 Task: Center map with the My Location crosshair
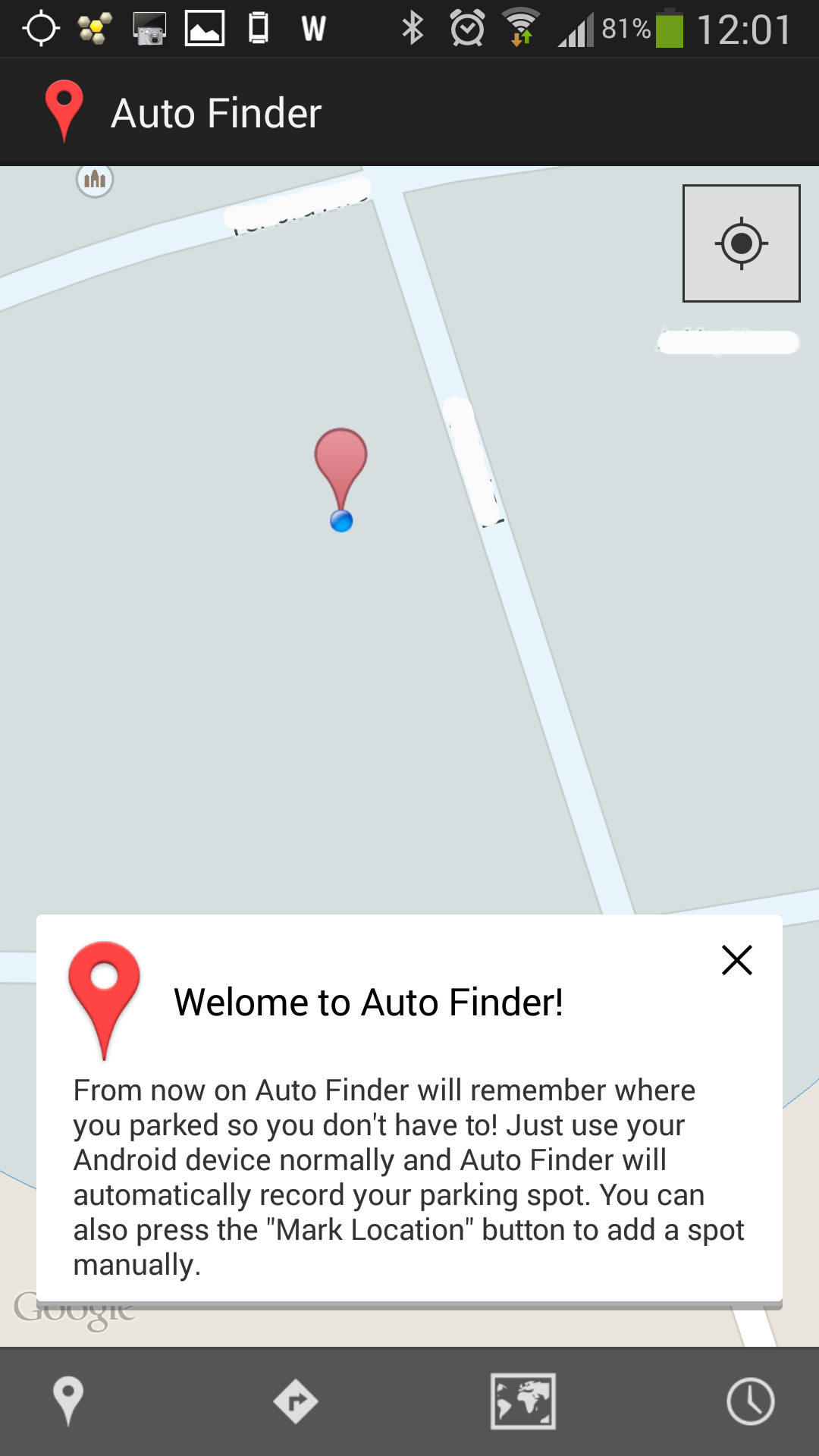pos(741,243)
